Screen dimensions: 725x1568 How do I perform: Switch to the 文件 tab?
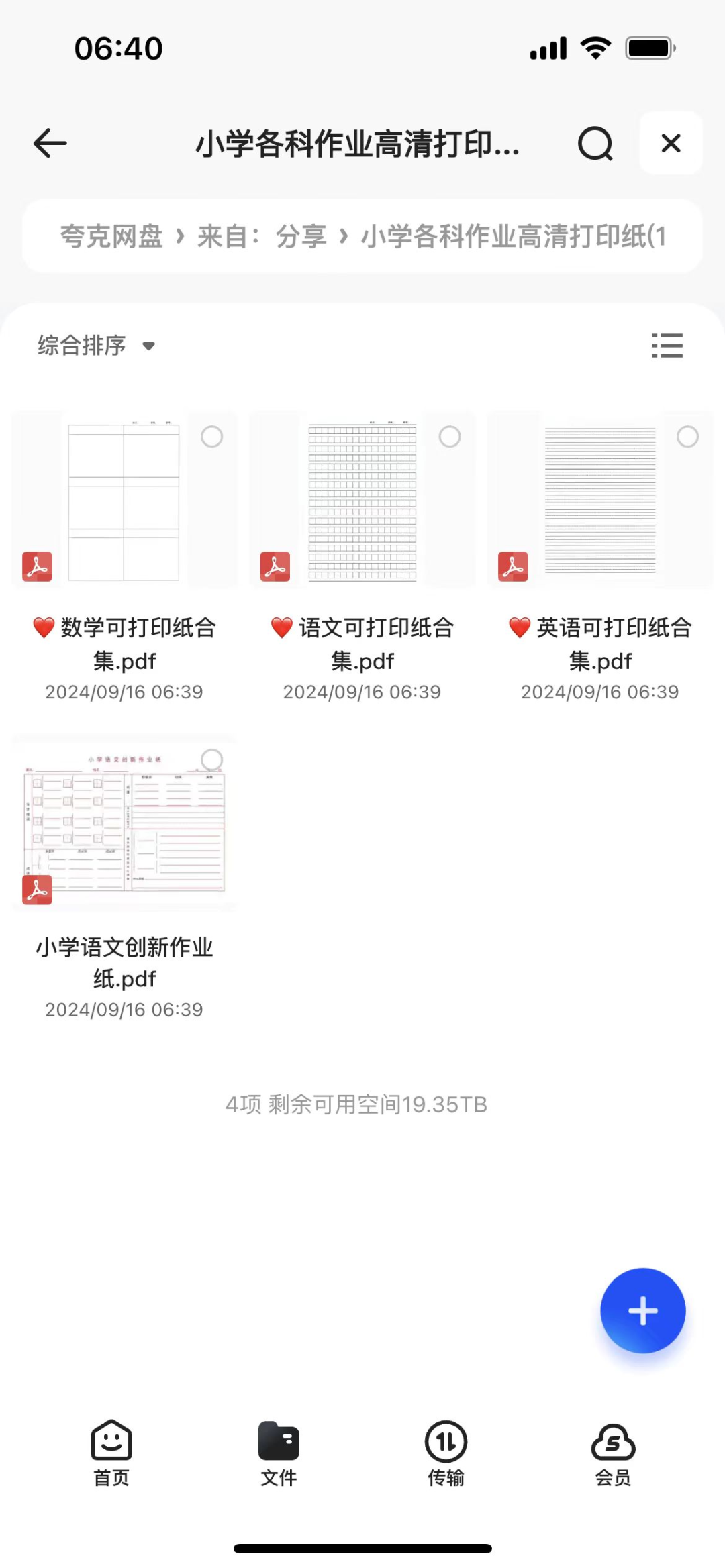pos(279,1453)
